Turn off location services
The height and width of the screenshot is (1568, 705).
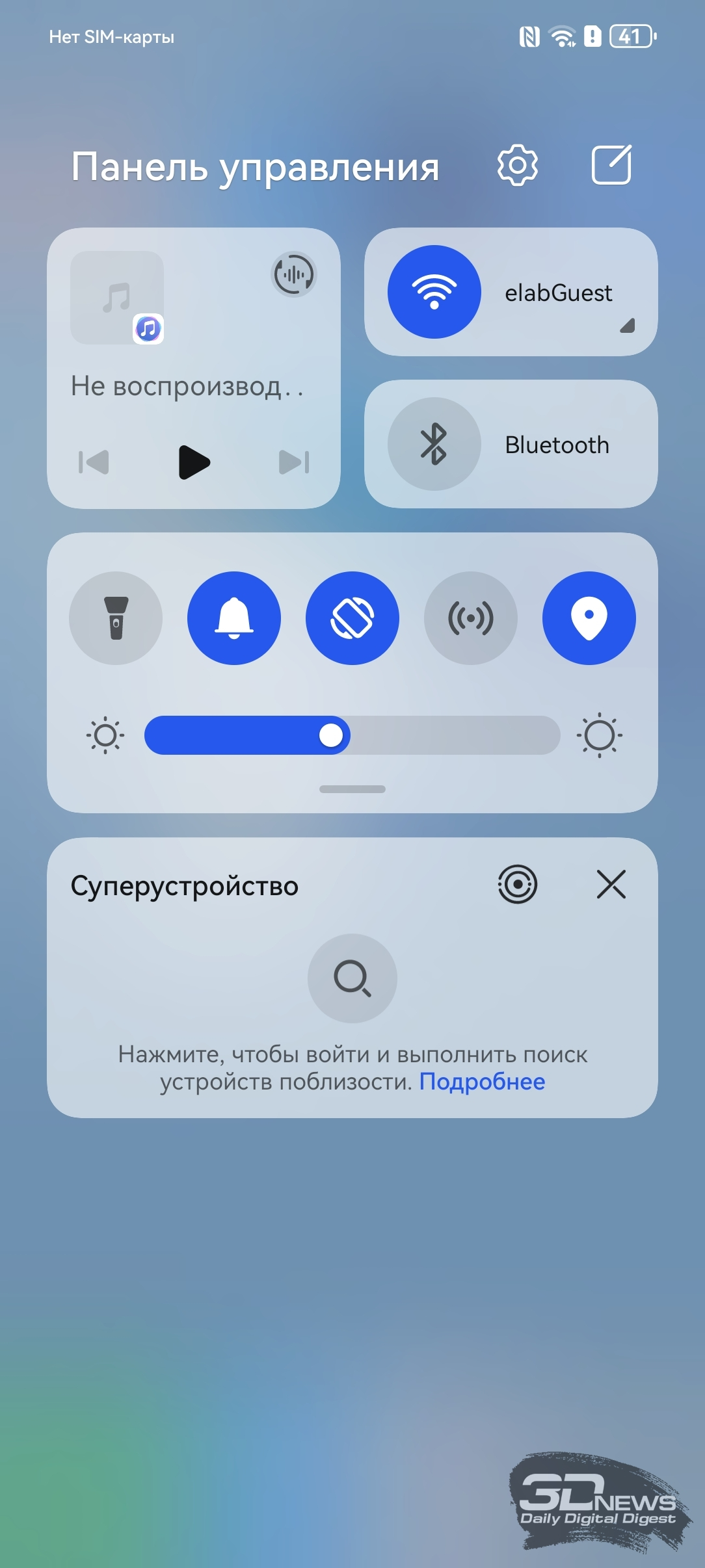pyautogui.click(x=589, y=618)
